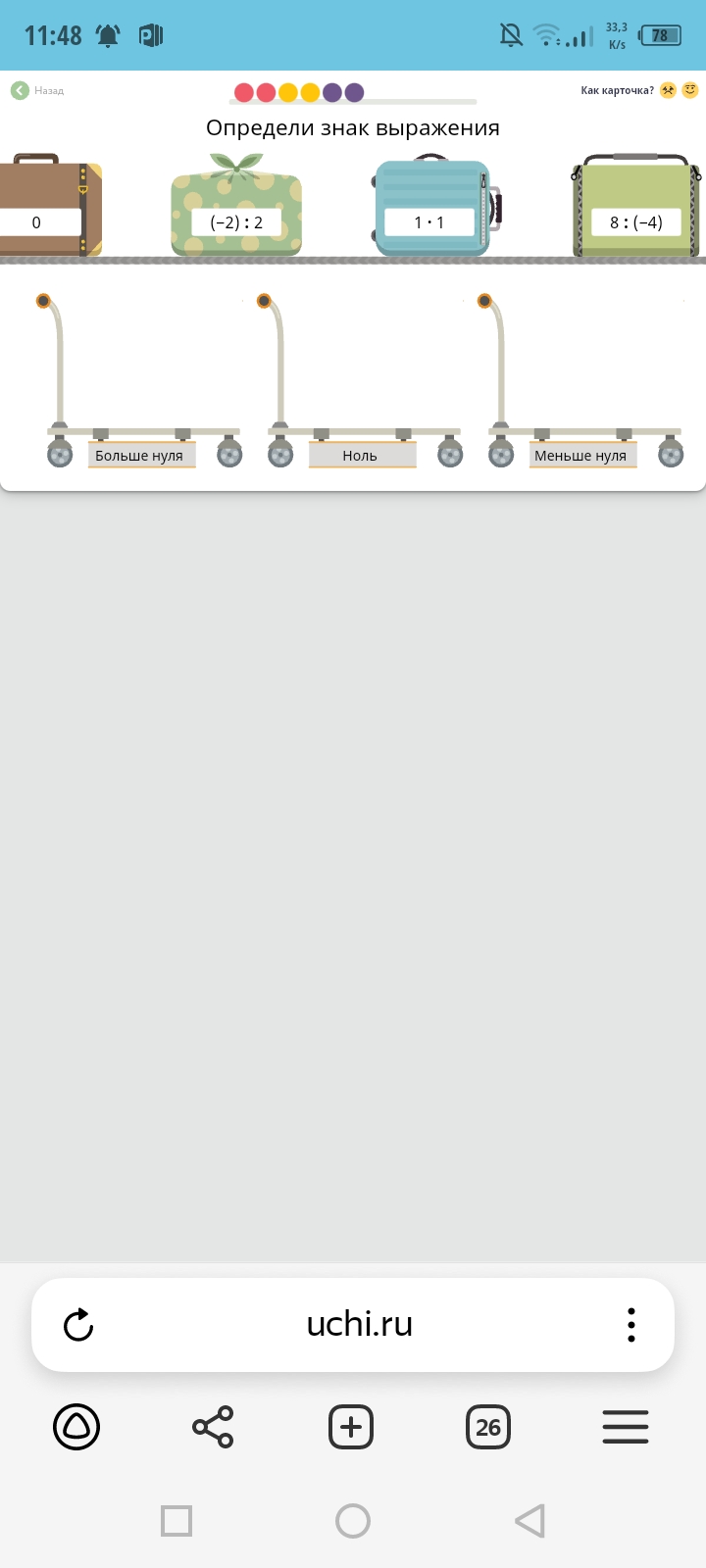Go to the home screen
The width and height of the screenshot is (706, 1568).
(x=353, y=1521)
